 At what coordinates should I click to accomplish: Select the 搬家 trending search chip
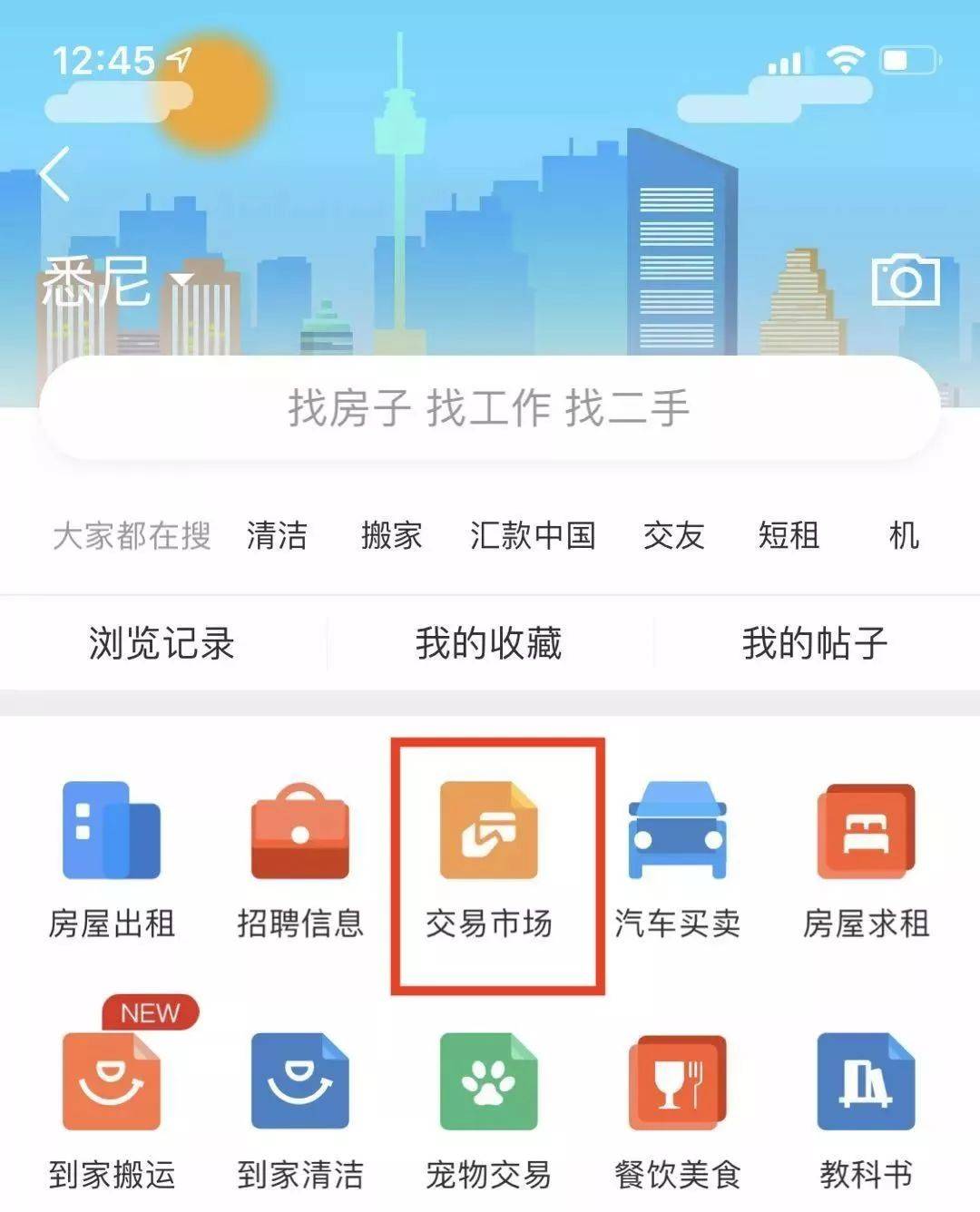391,535
